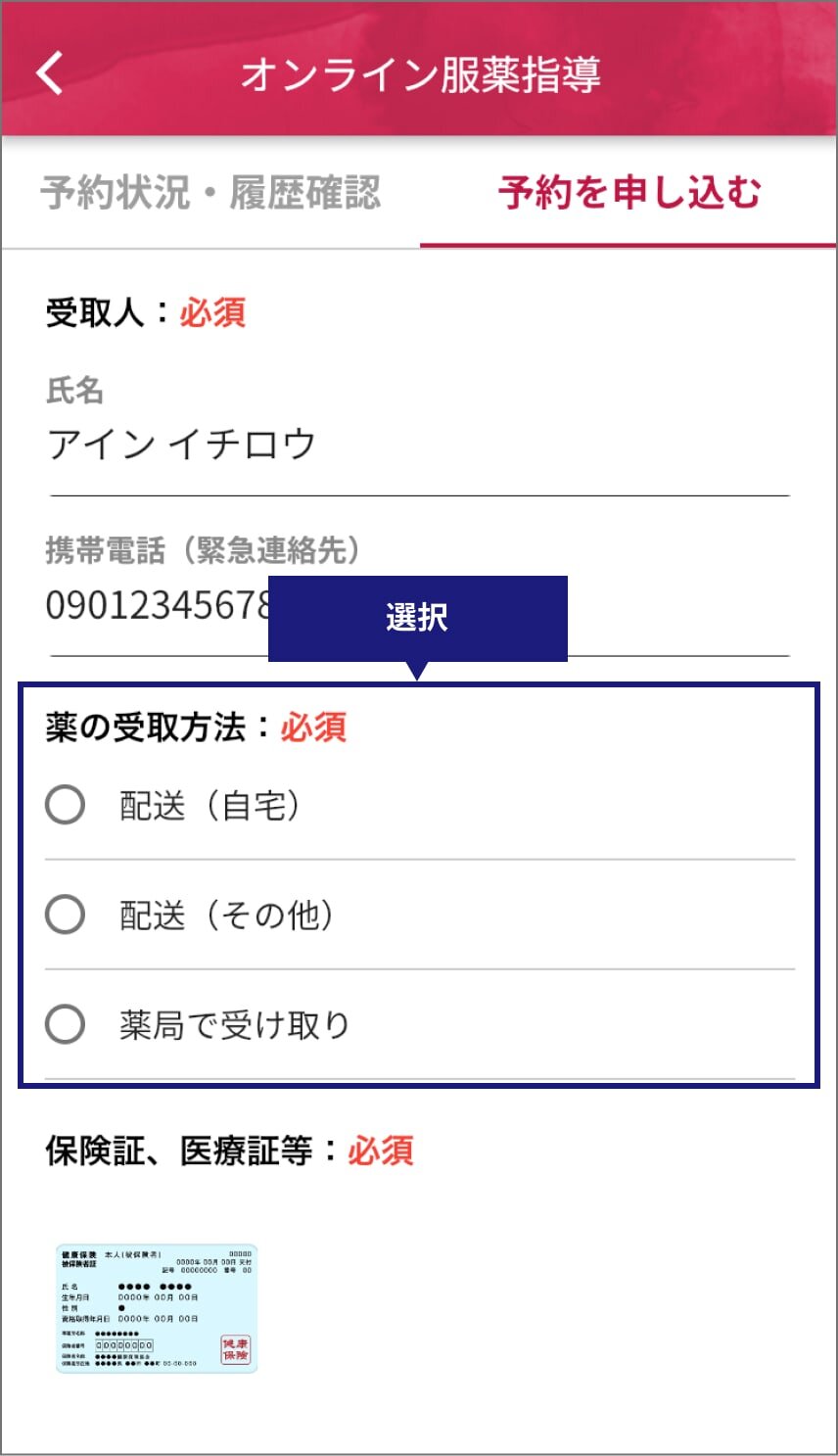Switch to the 予約状況・履歴確認 tab
The width and height of the screenshot is (838, 1456).
point(210,193)
